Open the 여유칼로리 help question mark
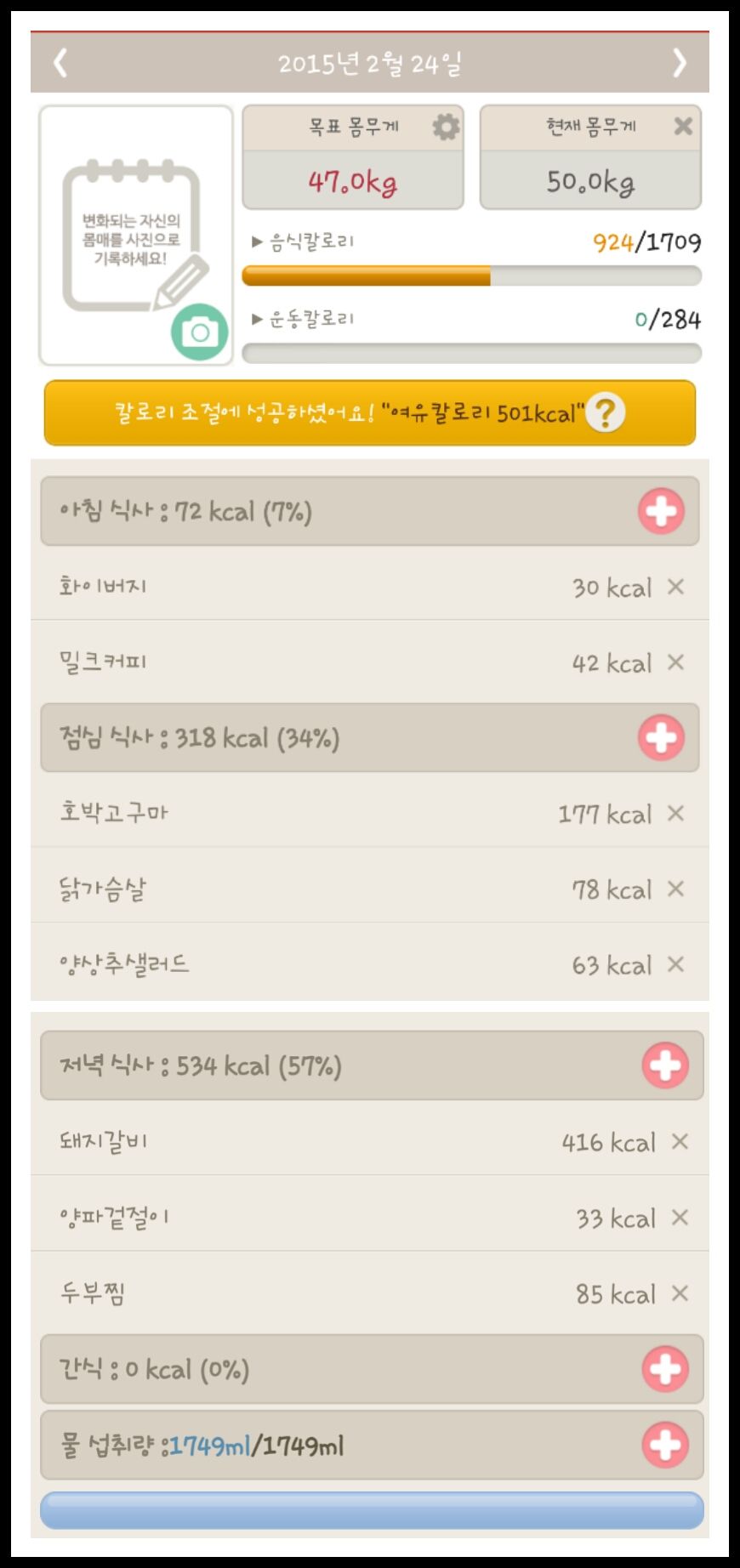The image size is (740, 1568). tap(605, 413)
